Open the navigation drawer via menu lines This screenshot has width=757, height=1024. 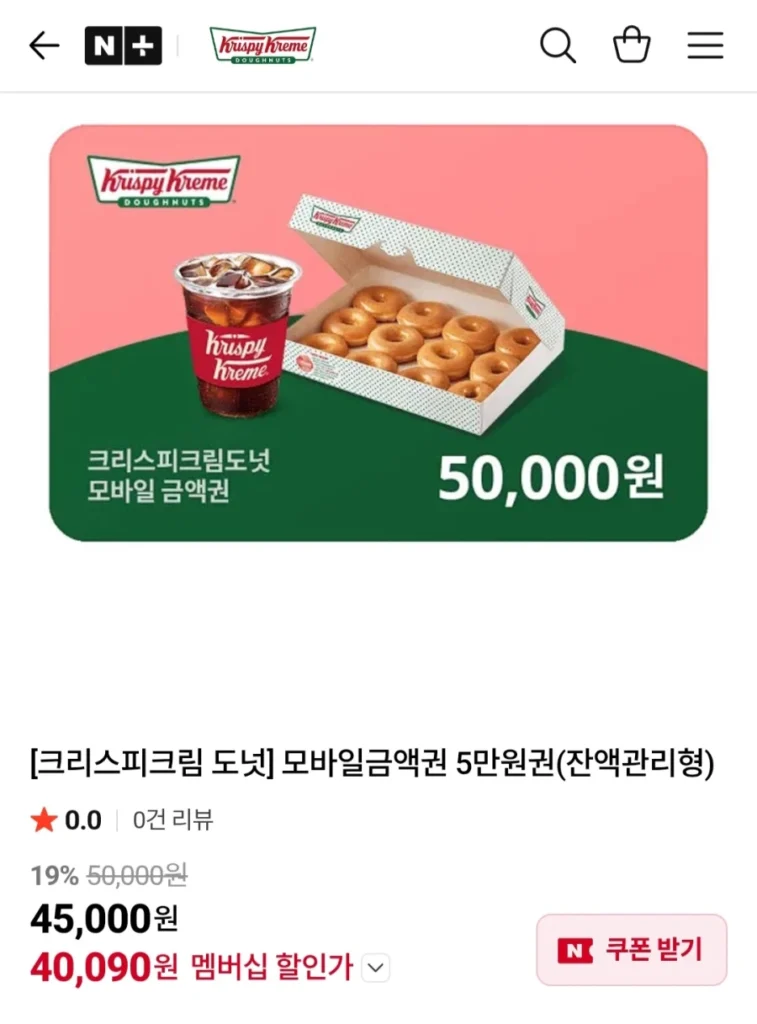click(x=707, y=45)
